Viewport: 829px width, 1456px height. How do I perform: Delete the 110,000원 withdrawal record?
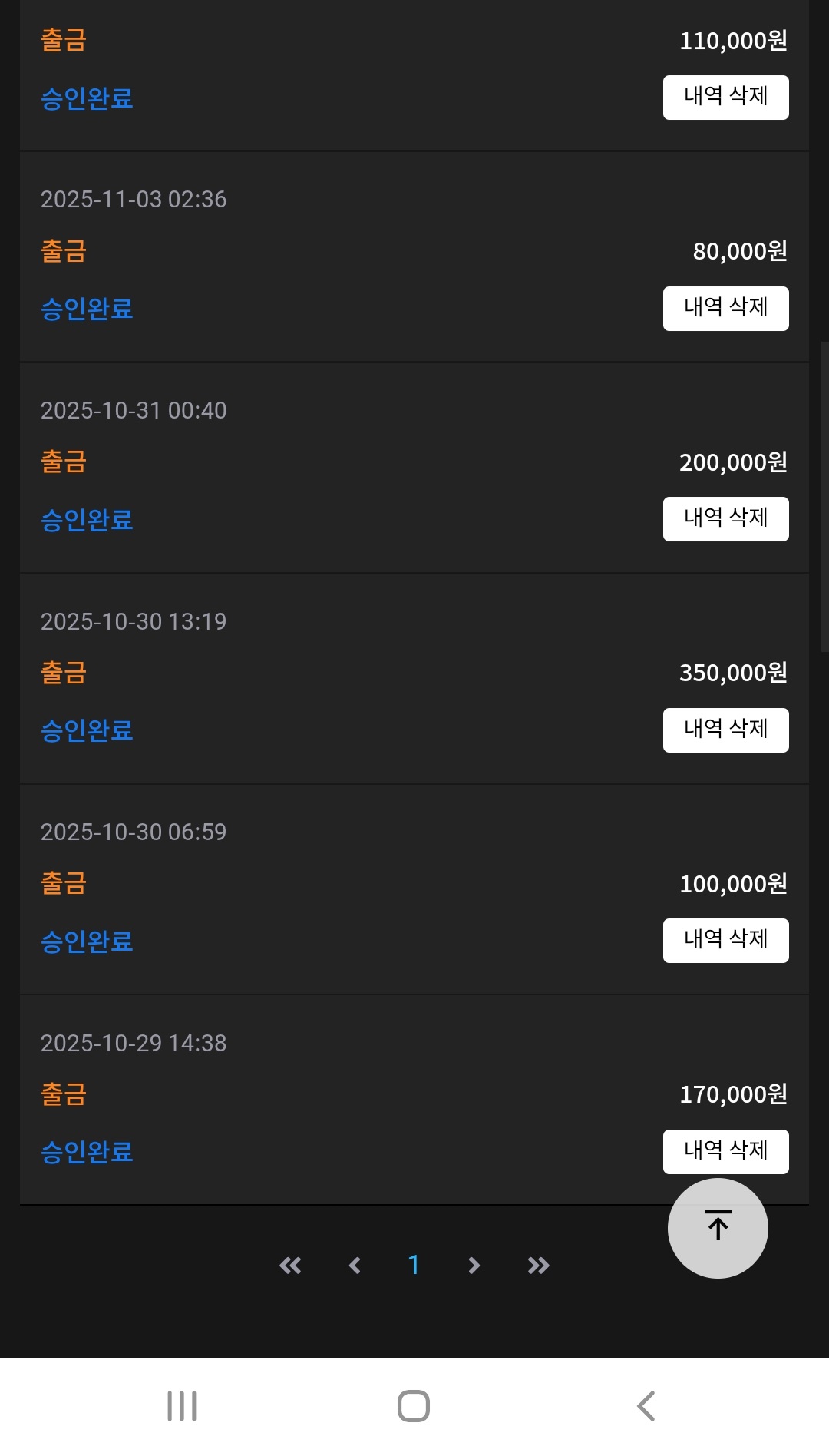click(725, 98)
